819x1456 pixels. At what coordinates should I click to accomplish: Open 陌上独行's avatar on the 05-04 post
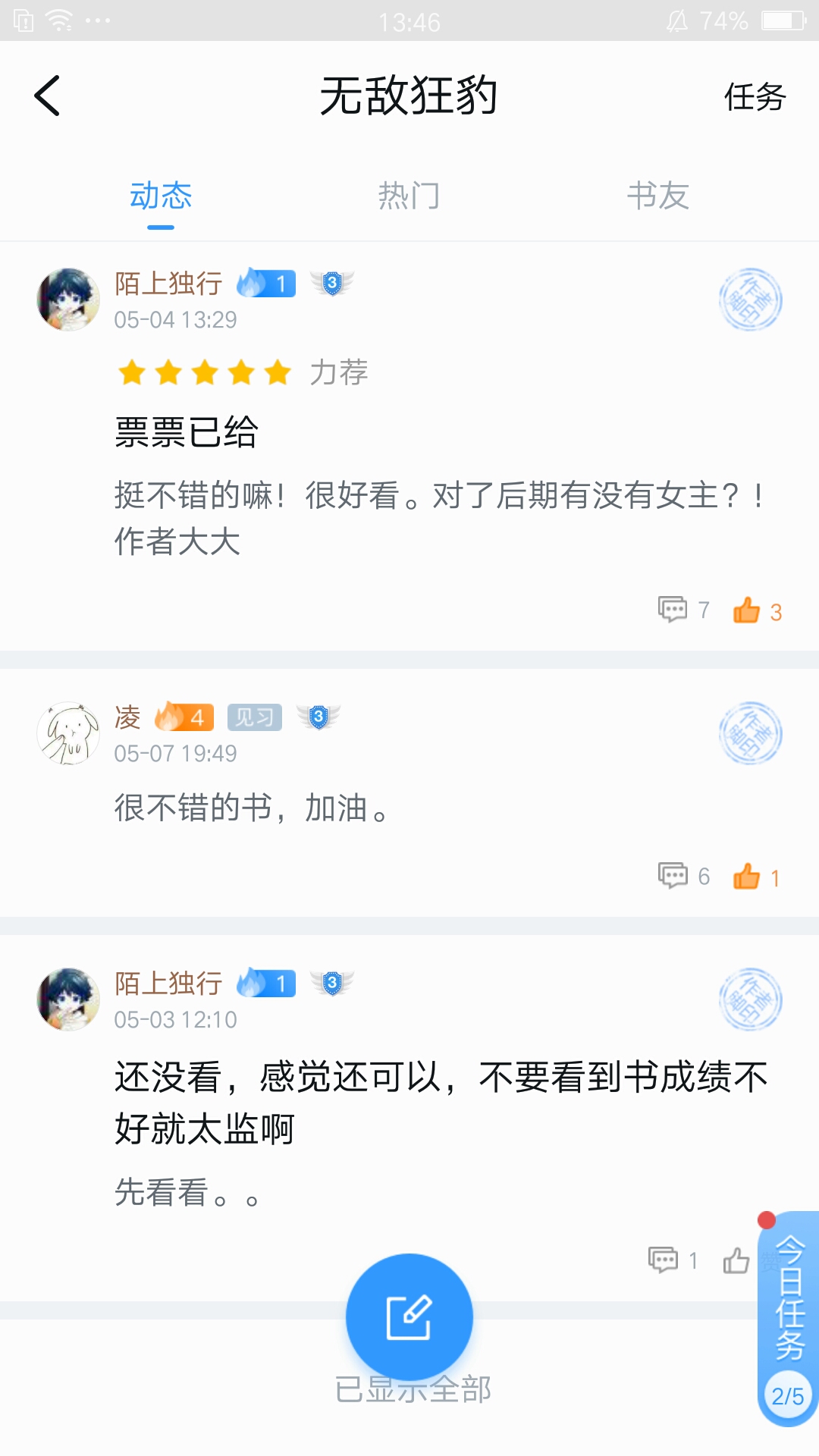(68, 300)
